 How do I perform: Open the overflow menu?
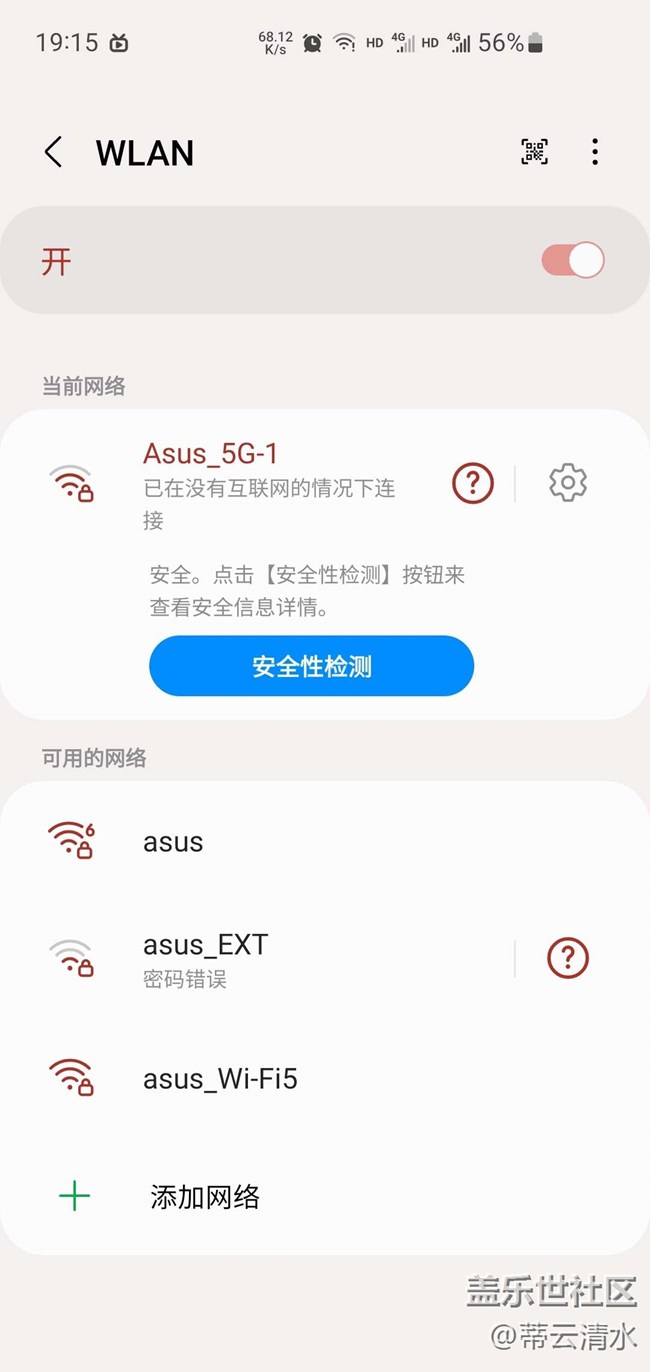point(595,152)
